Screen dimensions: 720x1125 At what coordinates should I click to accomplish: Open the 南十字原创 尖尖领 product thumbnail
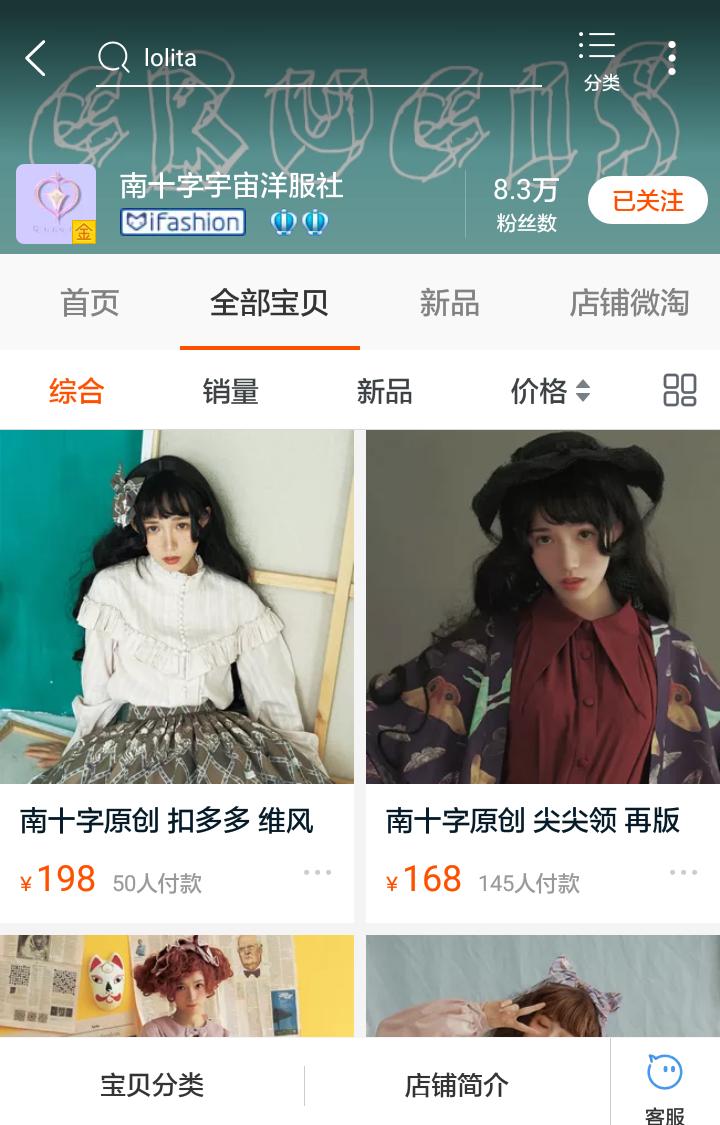click(542, 605)
